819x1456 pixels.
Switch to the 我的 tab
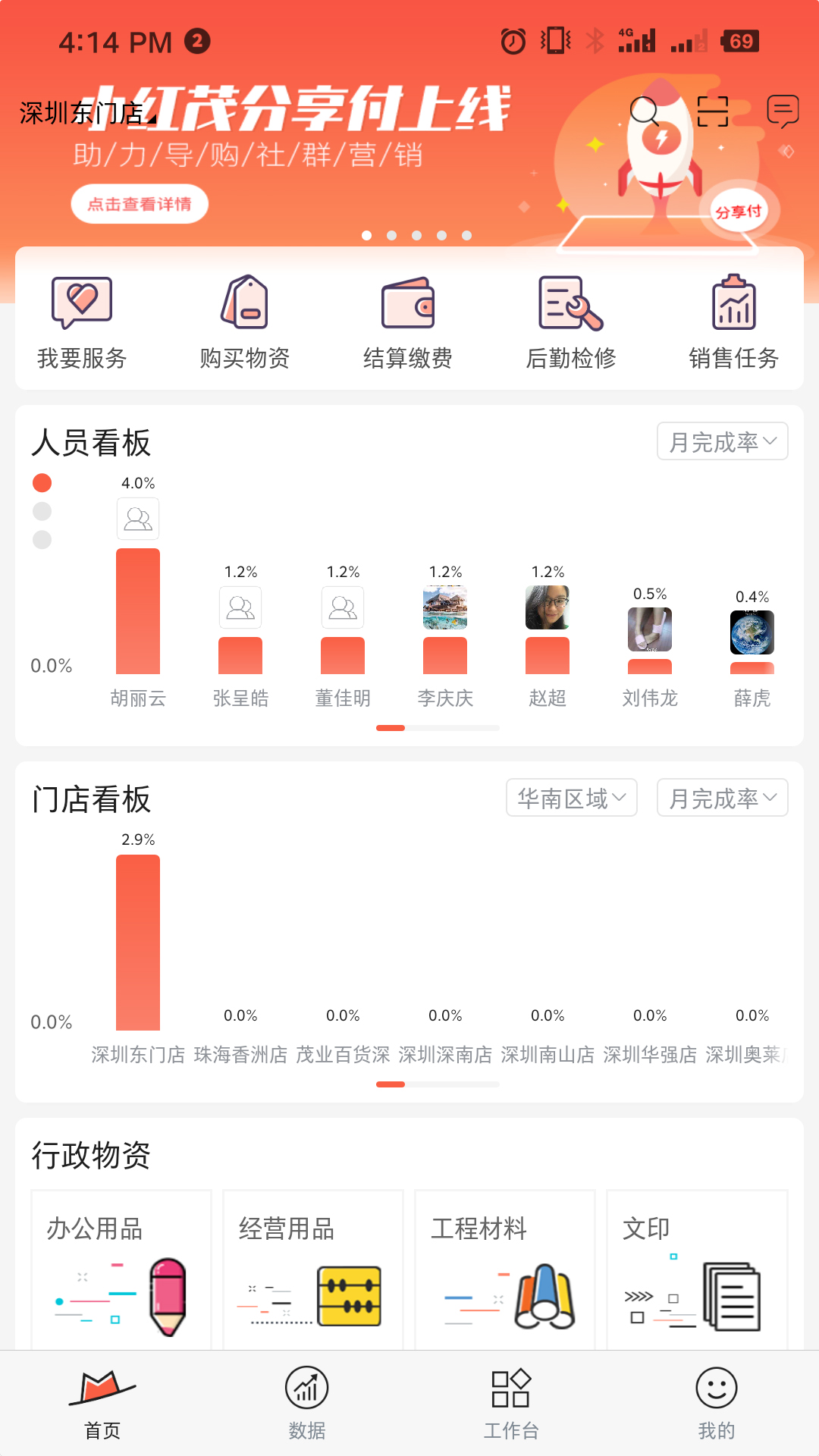[x=716, y=1403]
